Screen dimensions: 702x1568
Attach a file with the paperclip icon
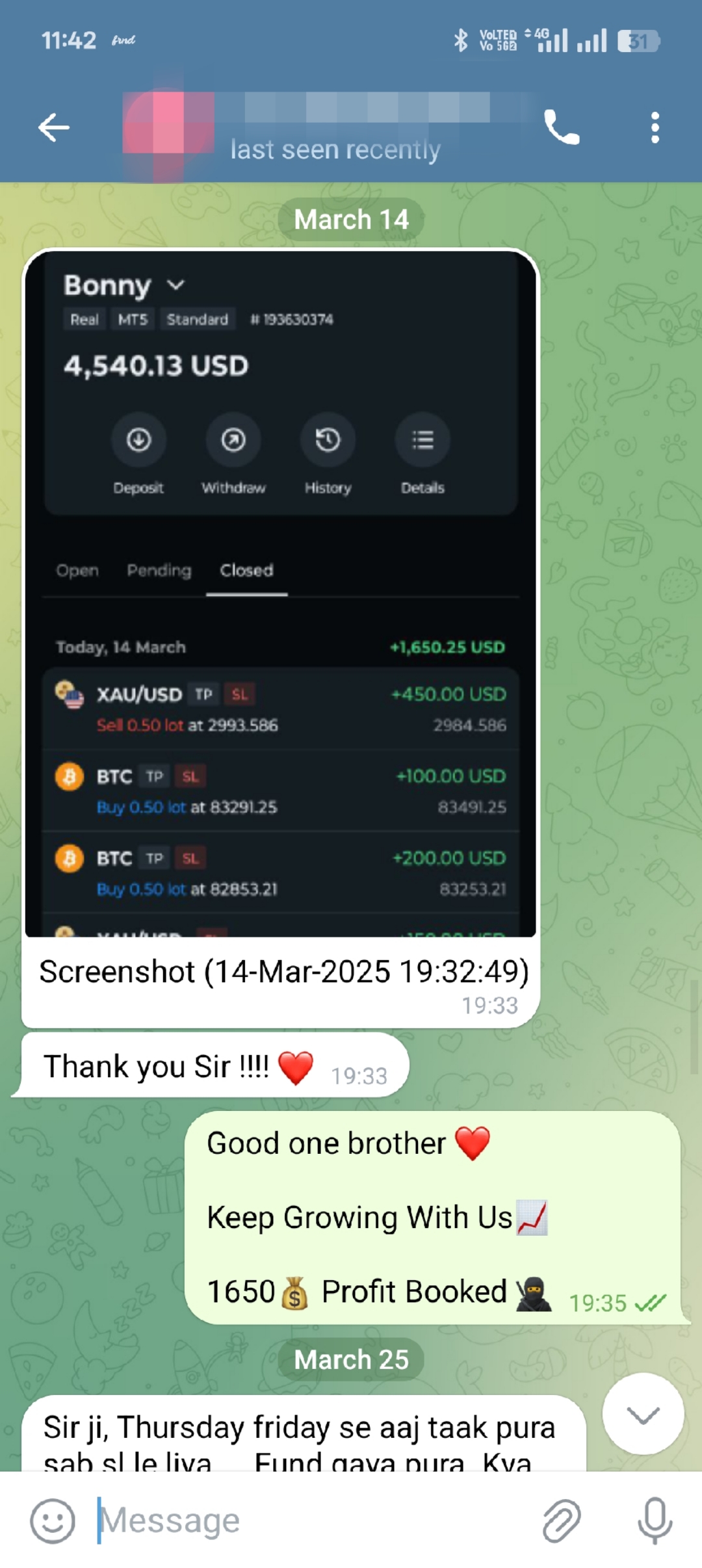561,1521
